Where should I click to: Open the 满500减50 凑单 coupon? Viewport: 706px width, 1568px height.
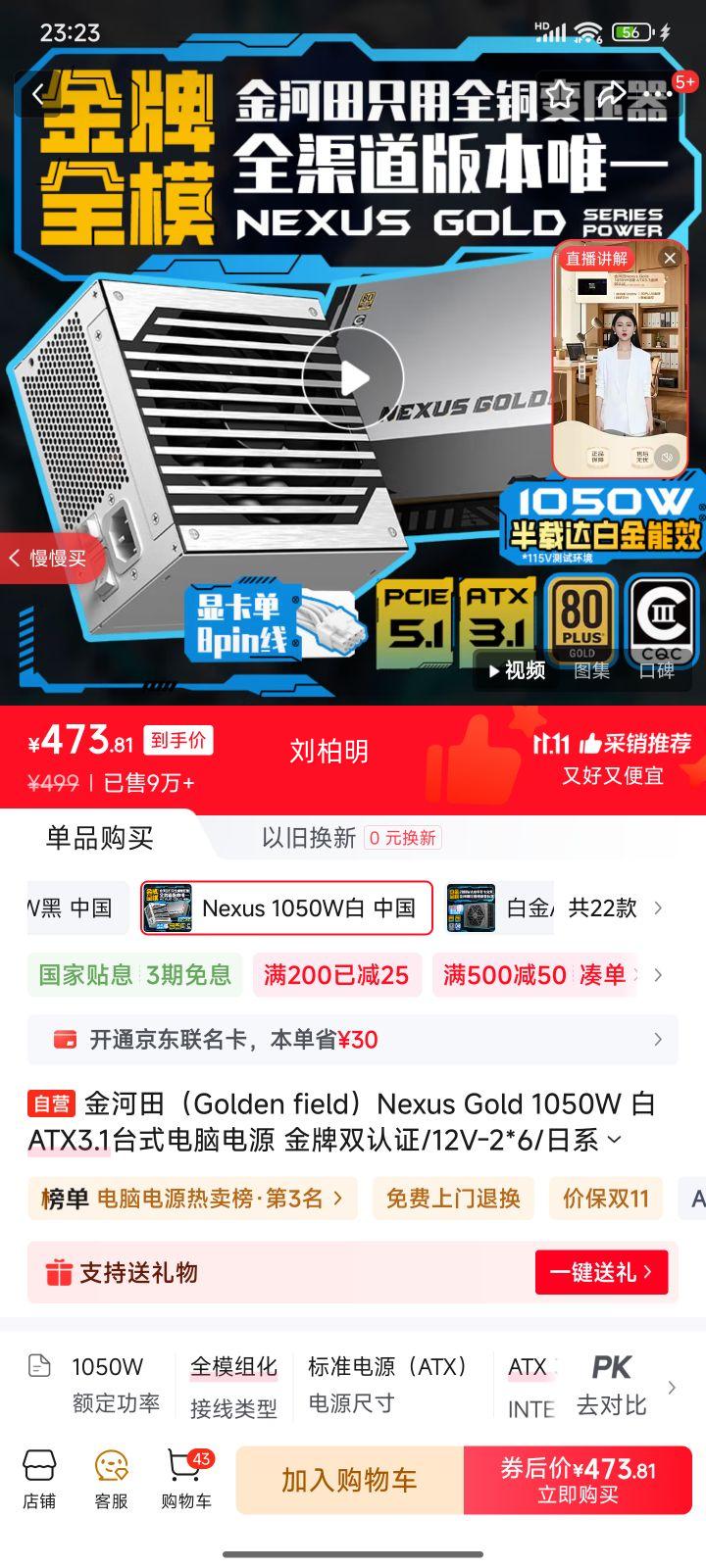point(534,975)
